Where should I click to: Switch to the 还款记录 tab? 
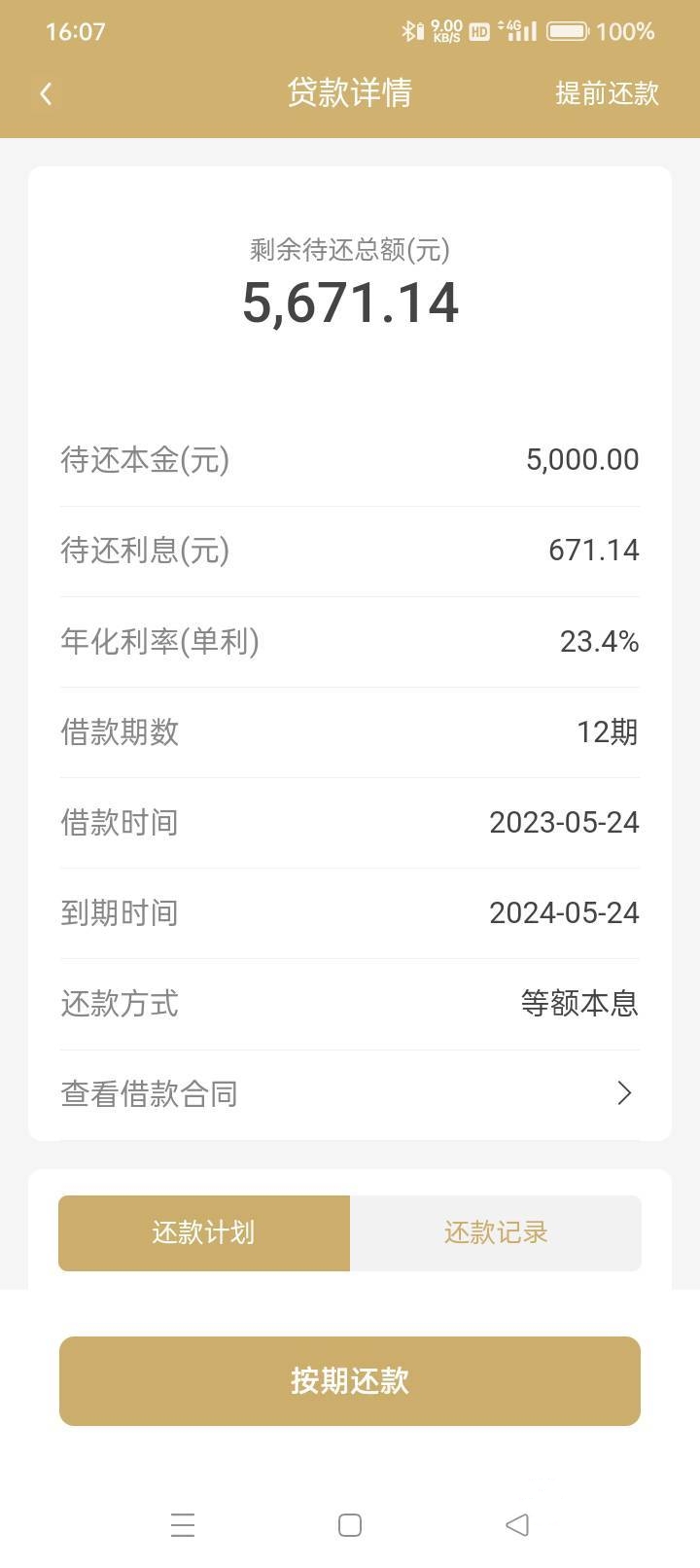(x=496, y=1232)
